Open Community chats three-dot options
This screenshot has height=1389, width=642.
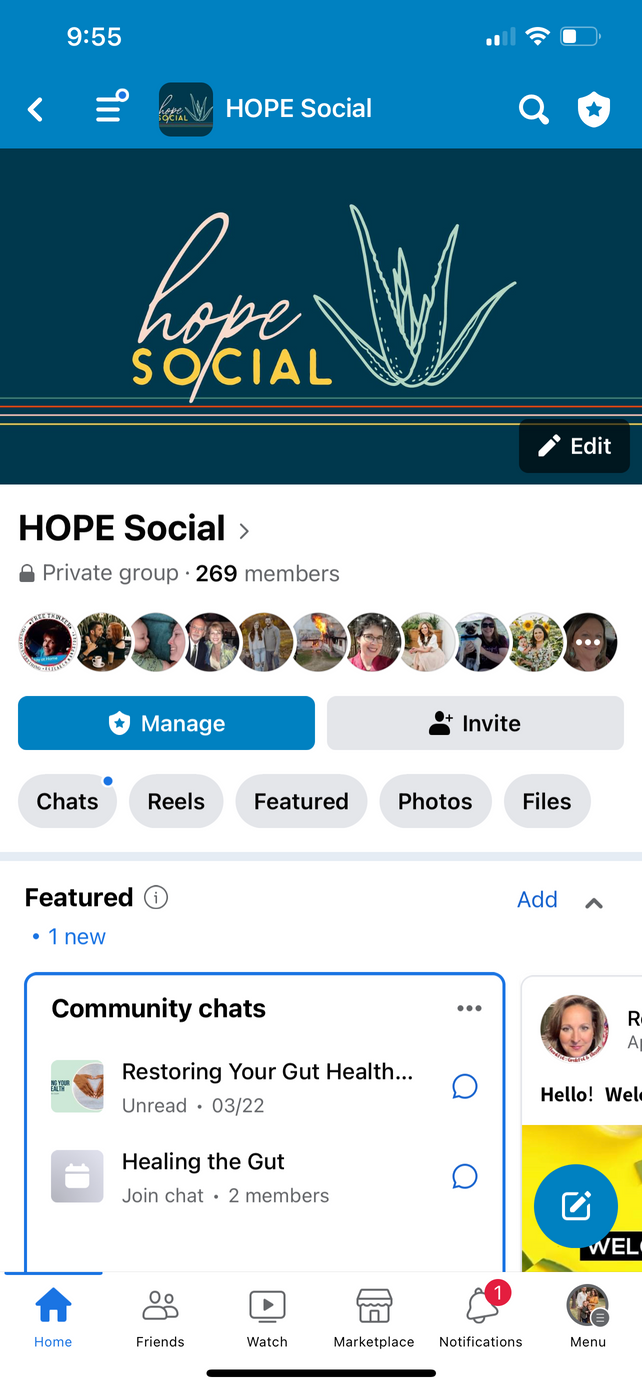click(x=469, y=1008)
